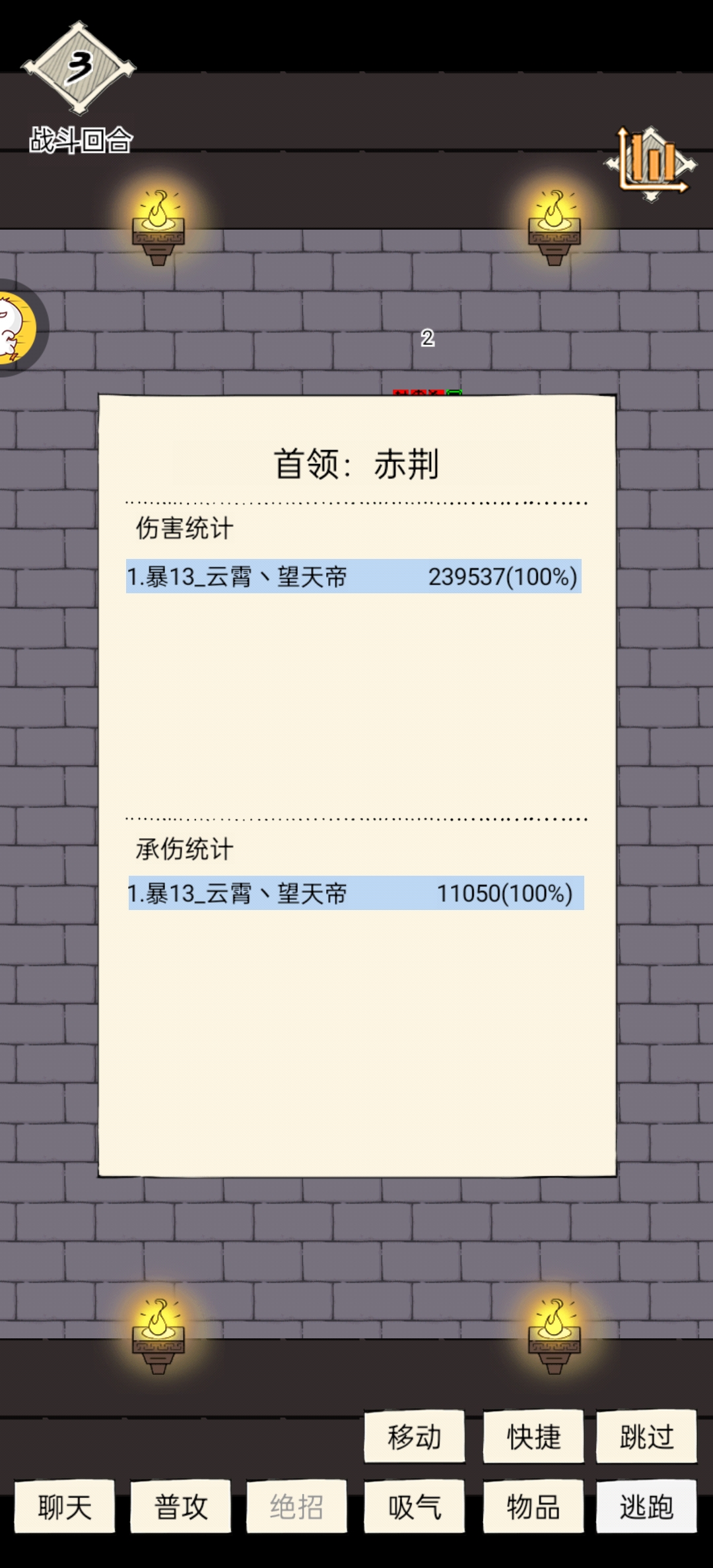This screenshot has width=713, height=1568.
Task: Open 物品 items
Action: click(x=533, y=1507)
